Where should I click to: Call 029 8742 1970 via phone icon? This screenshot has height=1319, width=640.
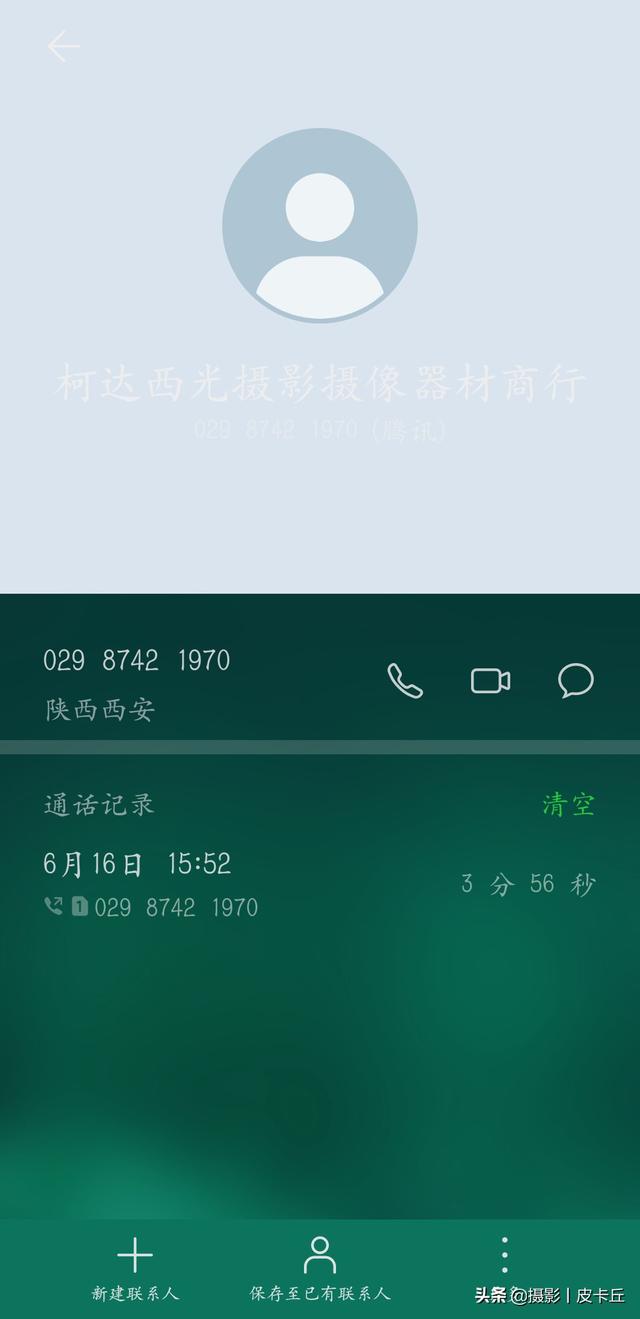(x=405, y=681)
